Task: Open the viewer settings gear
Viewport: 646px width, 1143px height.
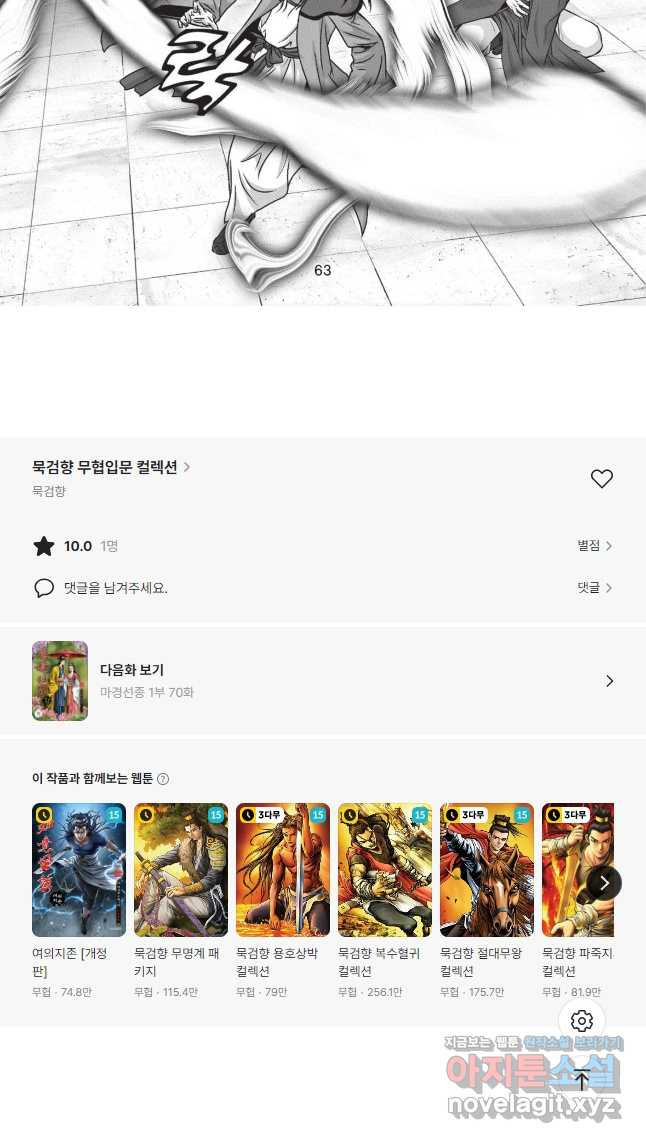Action: click(582, 1021)
